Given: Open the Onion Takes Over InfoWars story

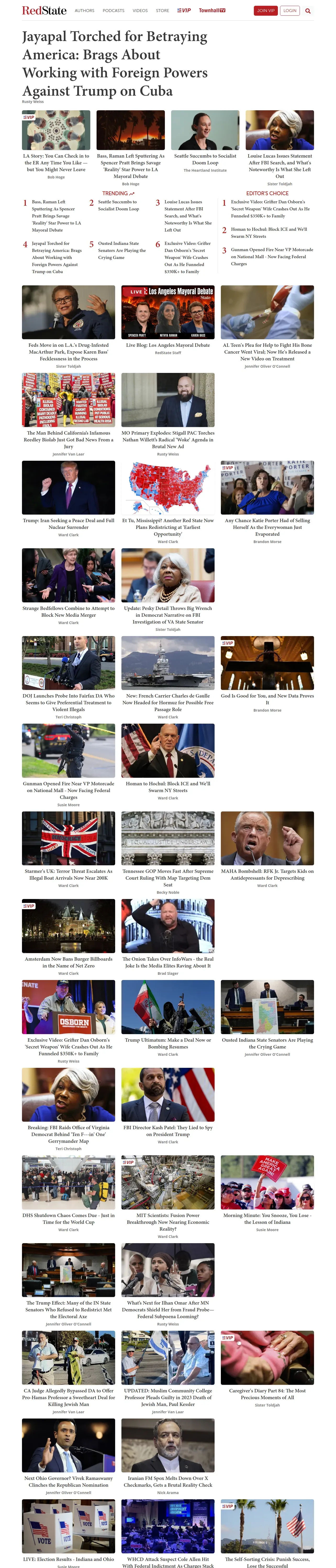Looking at the screenshot, I should click(168, 962).
